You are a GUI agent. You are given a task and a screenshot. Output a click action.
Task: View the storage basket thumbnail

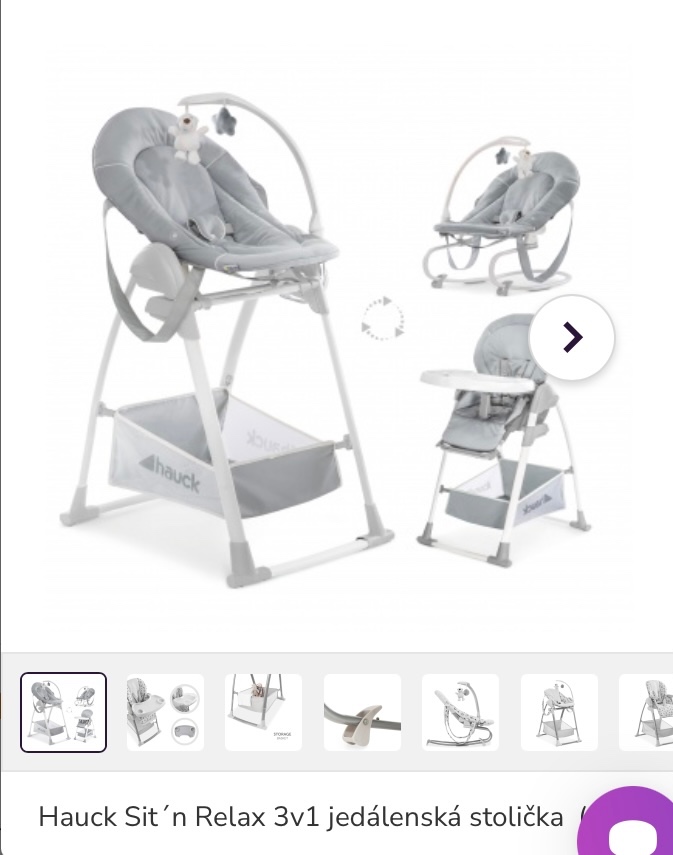263,712
